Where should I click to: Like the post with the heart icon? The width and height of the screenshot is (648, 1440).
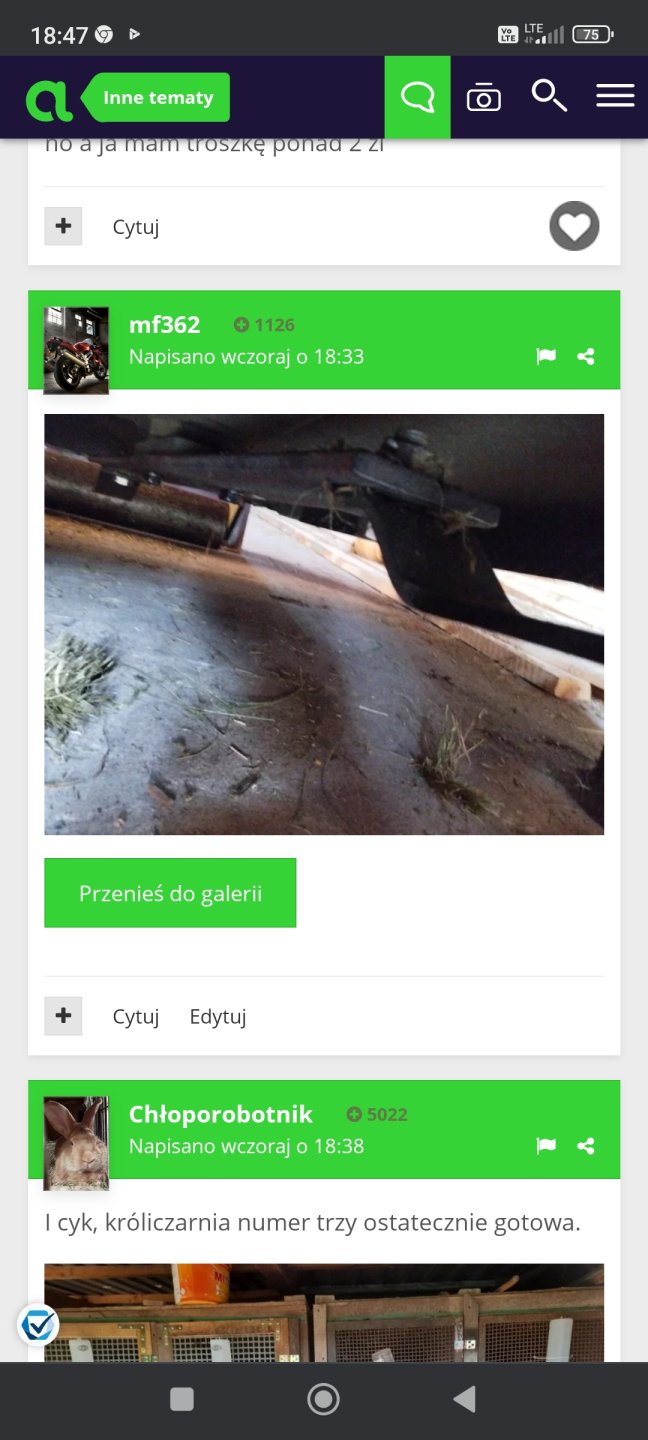tap(574, 226)
